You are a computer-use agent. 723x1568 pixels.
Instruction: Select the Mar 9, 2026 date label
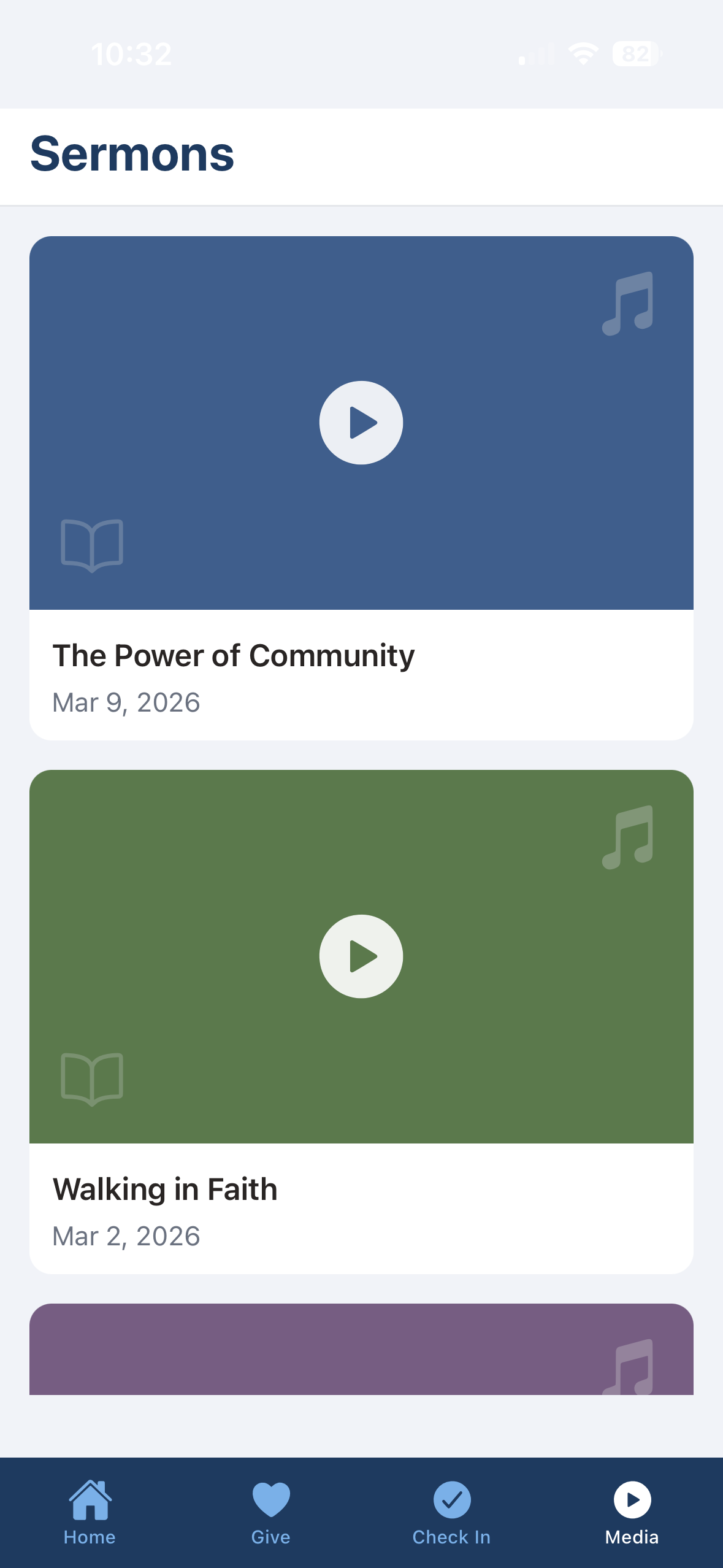coord(126,702)
